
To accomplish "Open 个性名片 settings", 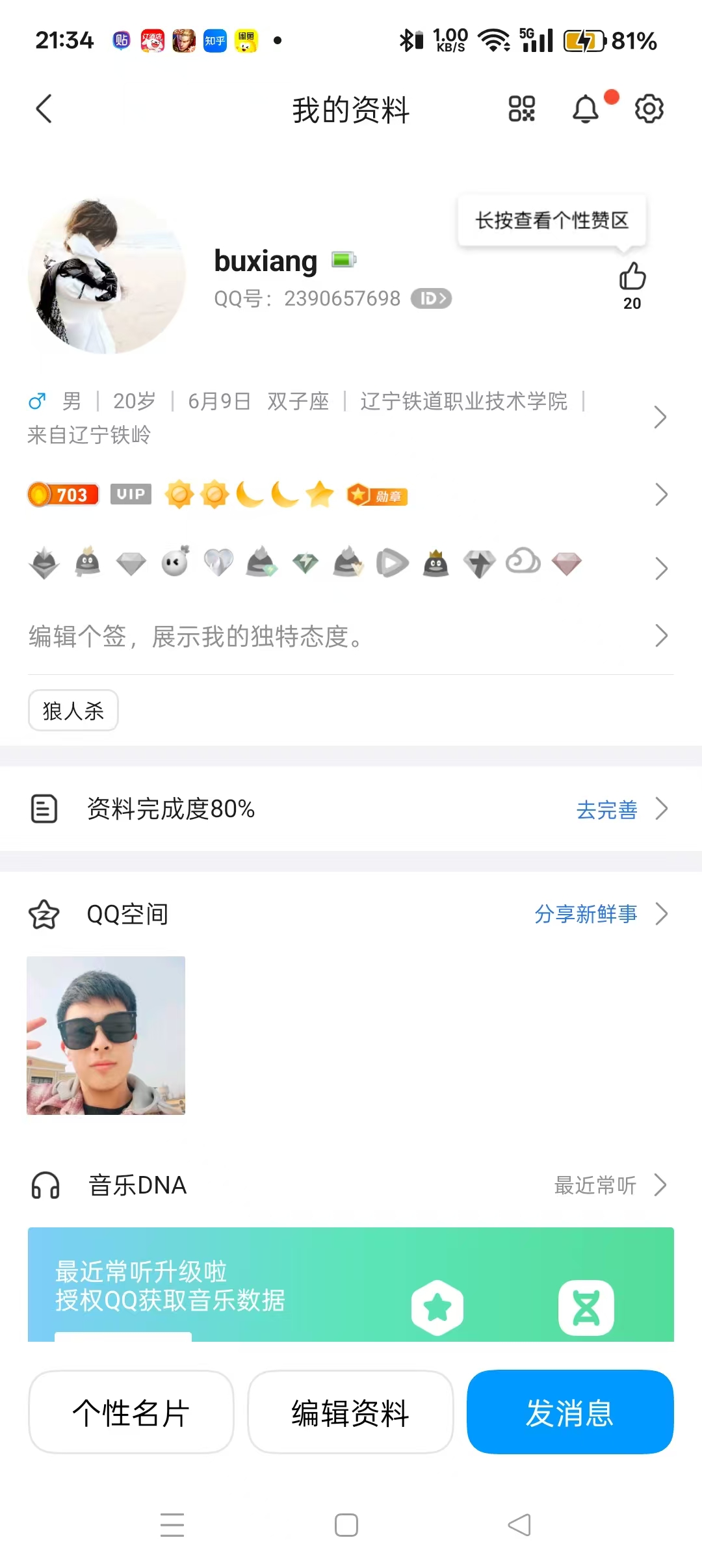I will coord(131,1412).
